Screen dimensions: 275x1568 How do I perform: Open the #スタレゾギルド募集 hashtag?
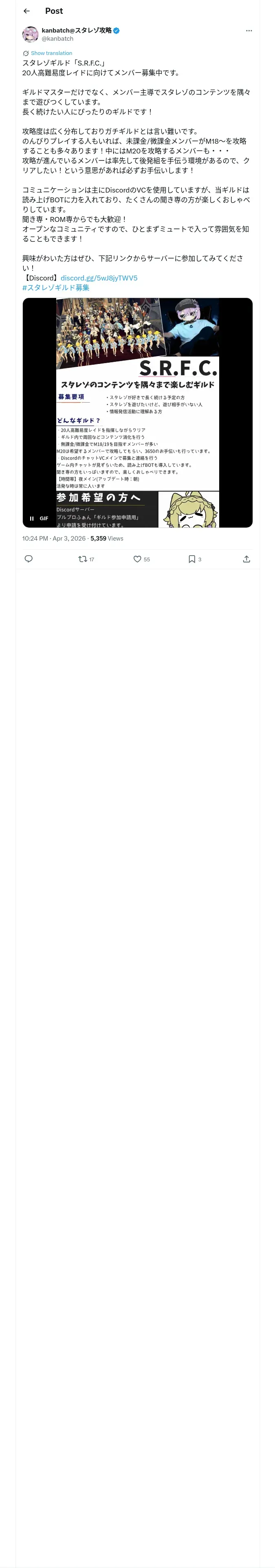coord(56,287)
